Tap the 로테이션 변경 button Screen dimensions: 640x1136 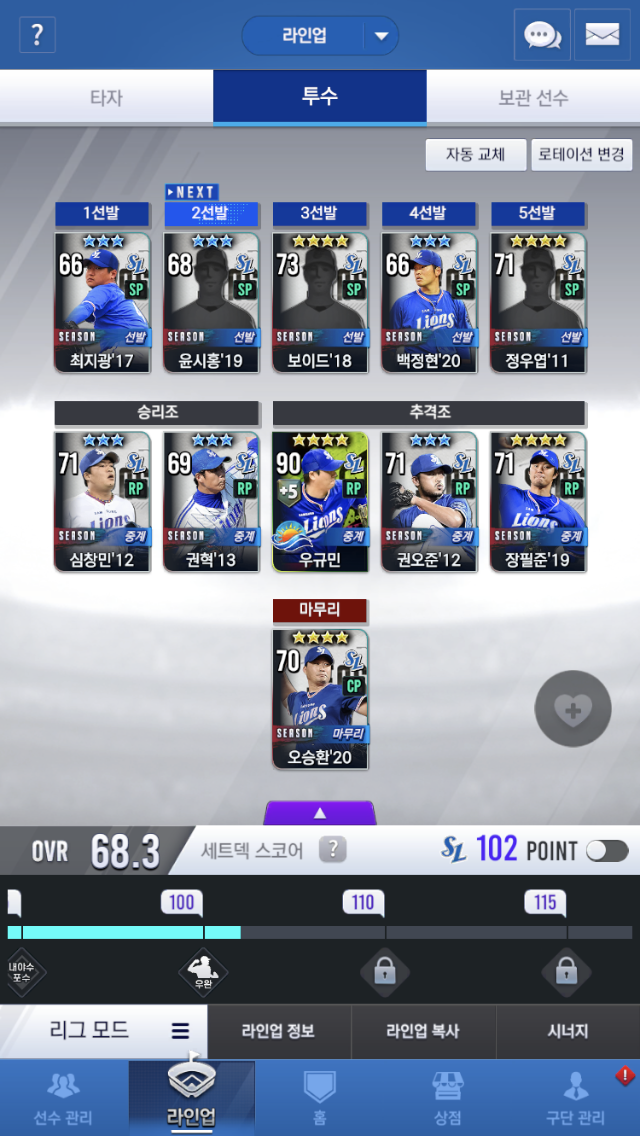[582, 154]
